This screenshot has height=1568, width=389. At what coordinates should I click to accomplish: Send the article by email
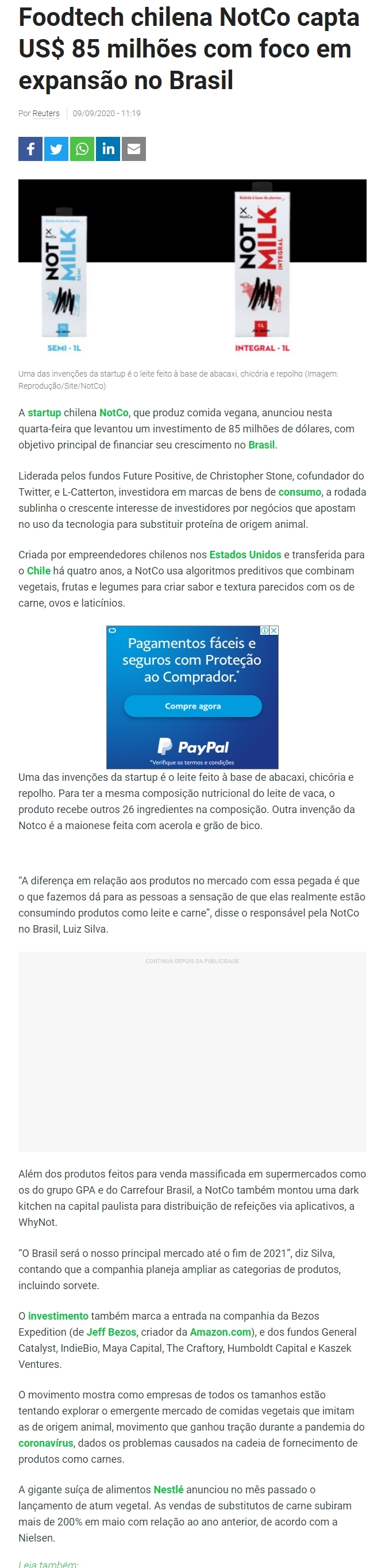click(134, 149)
